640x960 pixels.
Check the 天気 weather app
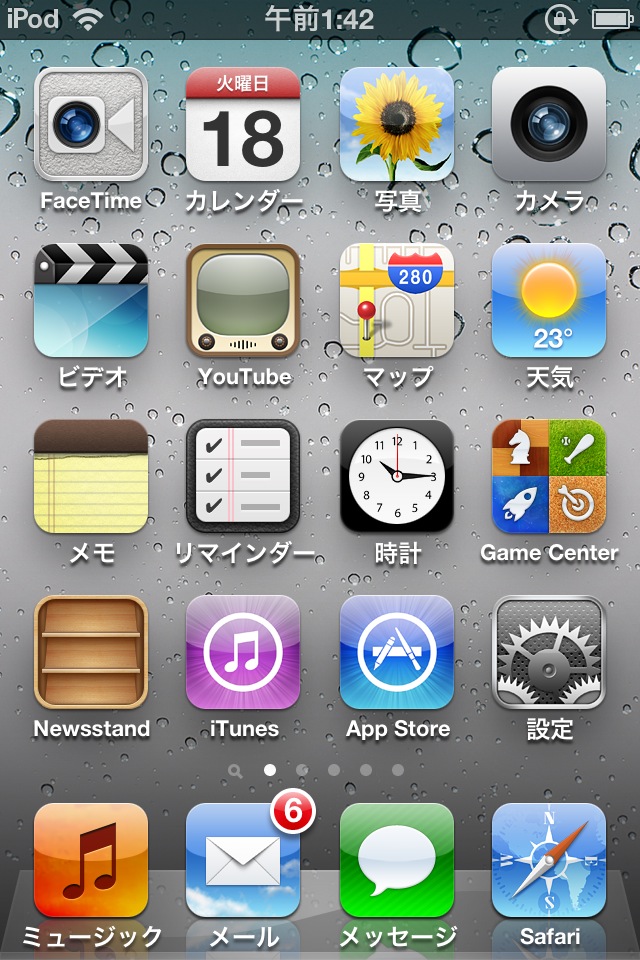click(548, 300)
